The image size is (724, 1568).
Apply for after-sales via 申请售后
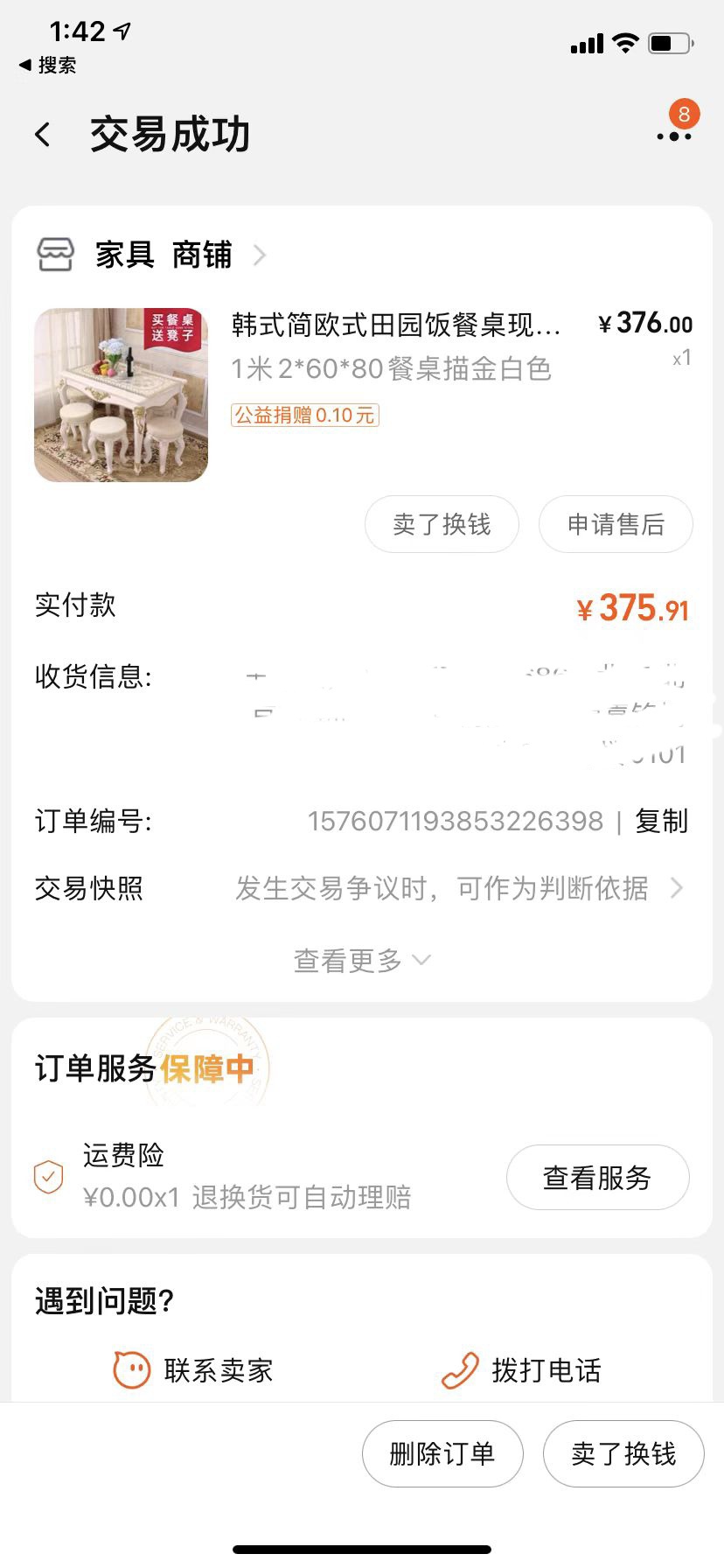[x=616, y=525]
